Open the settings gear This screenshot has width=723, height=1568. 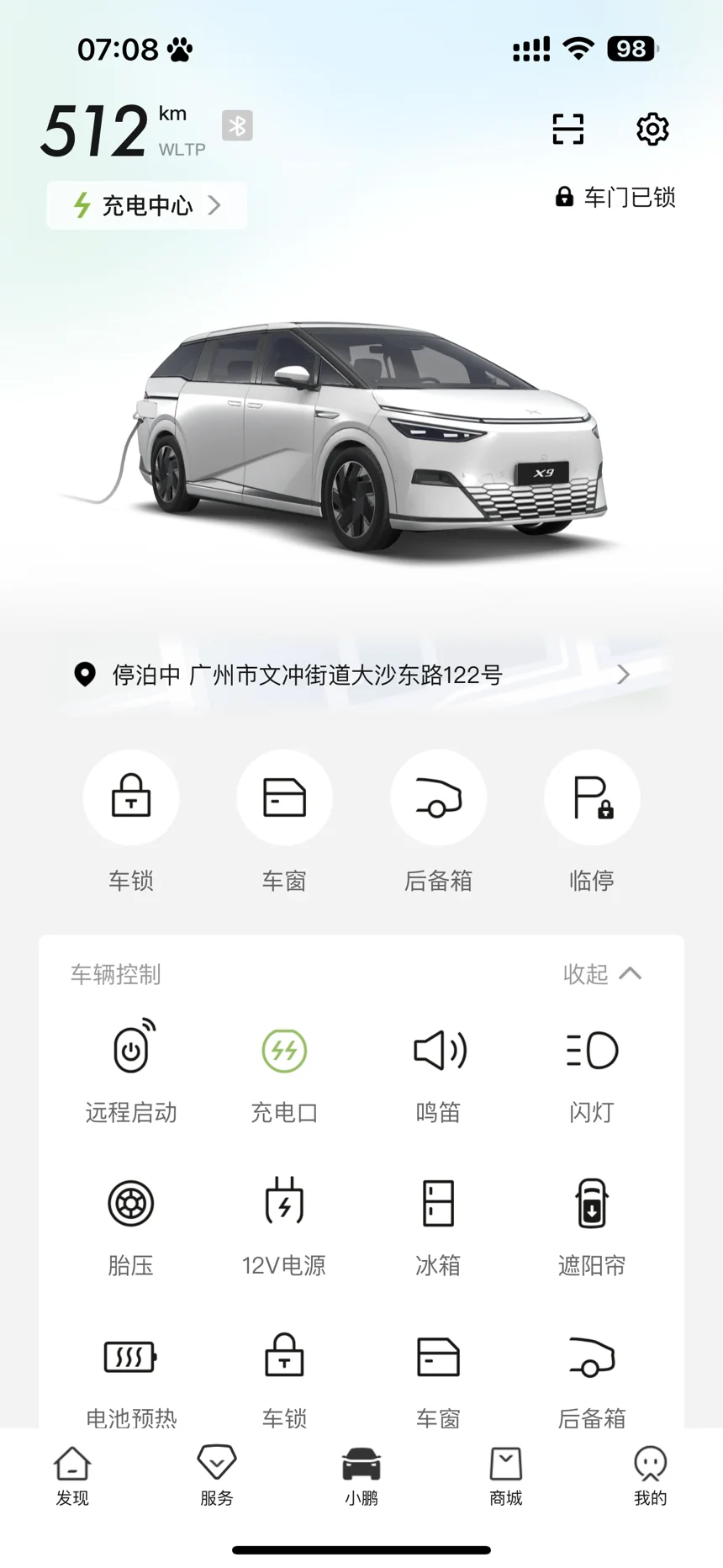point(652,129)
